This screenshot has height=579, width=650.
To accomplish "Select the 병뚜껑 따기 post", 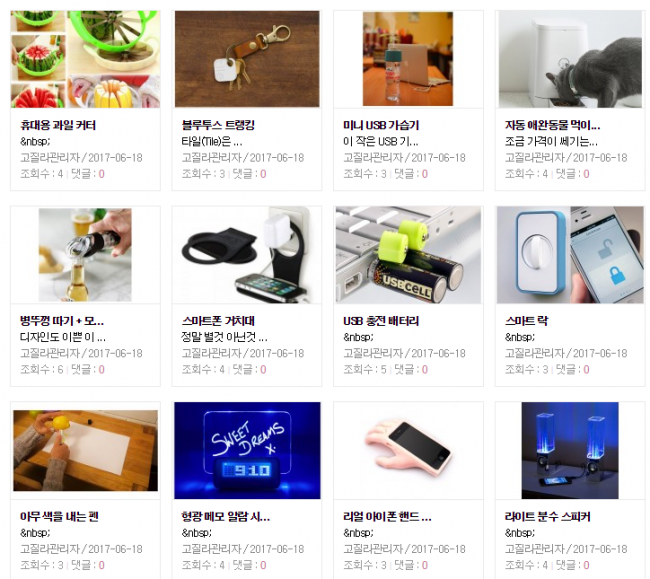I will tap(62, 321).
